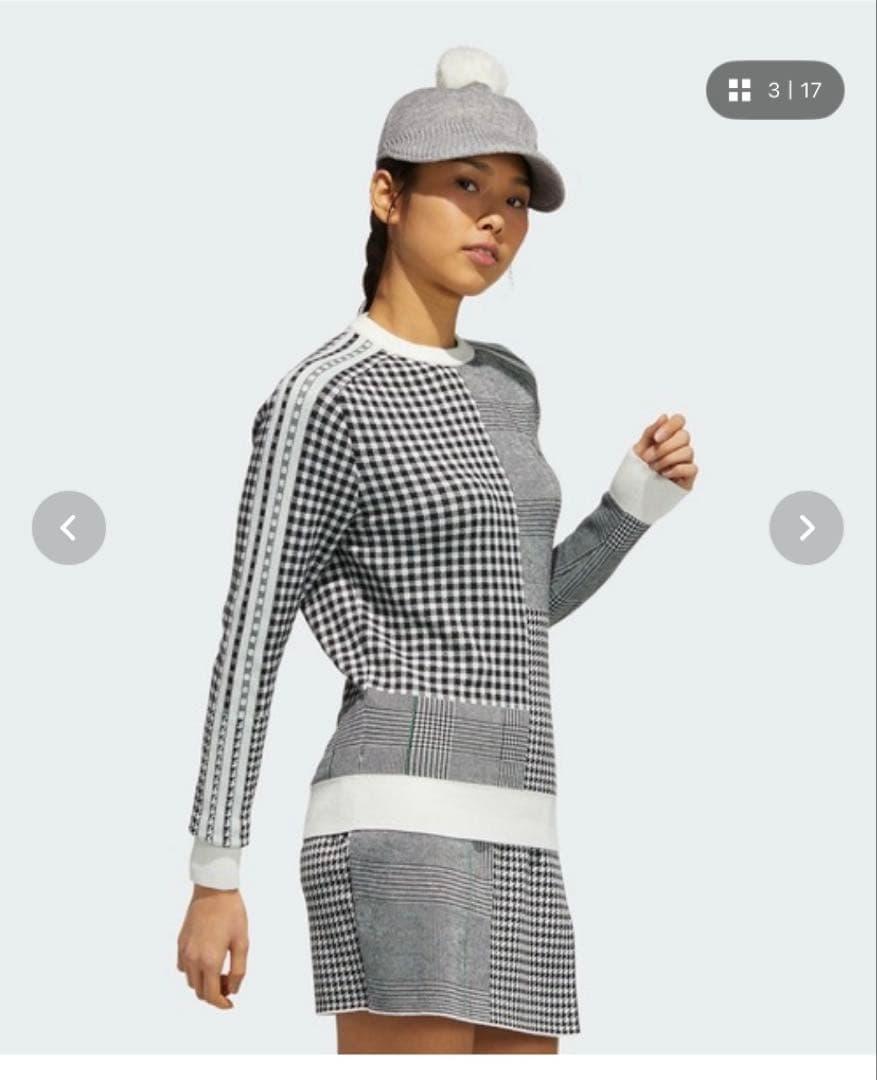Open the image grid view 3 | 17
877x1080 pixels.
[775, 90]
